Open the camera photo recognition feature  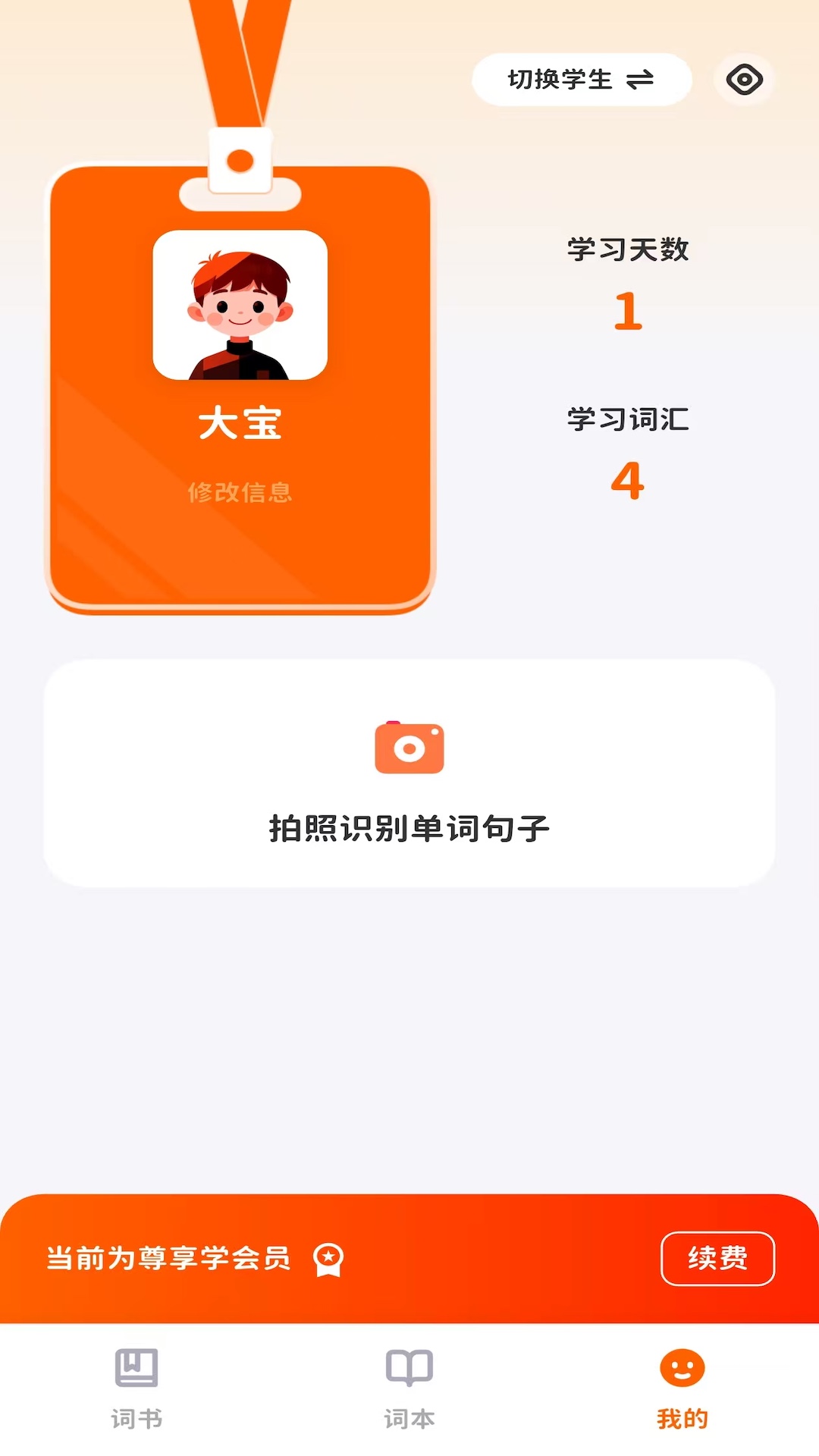point(409,770)
